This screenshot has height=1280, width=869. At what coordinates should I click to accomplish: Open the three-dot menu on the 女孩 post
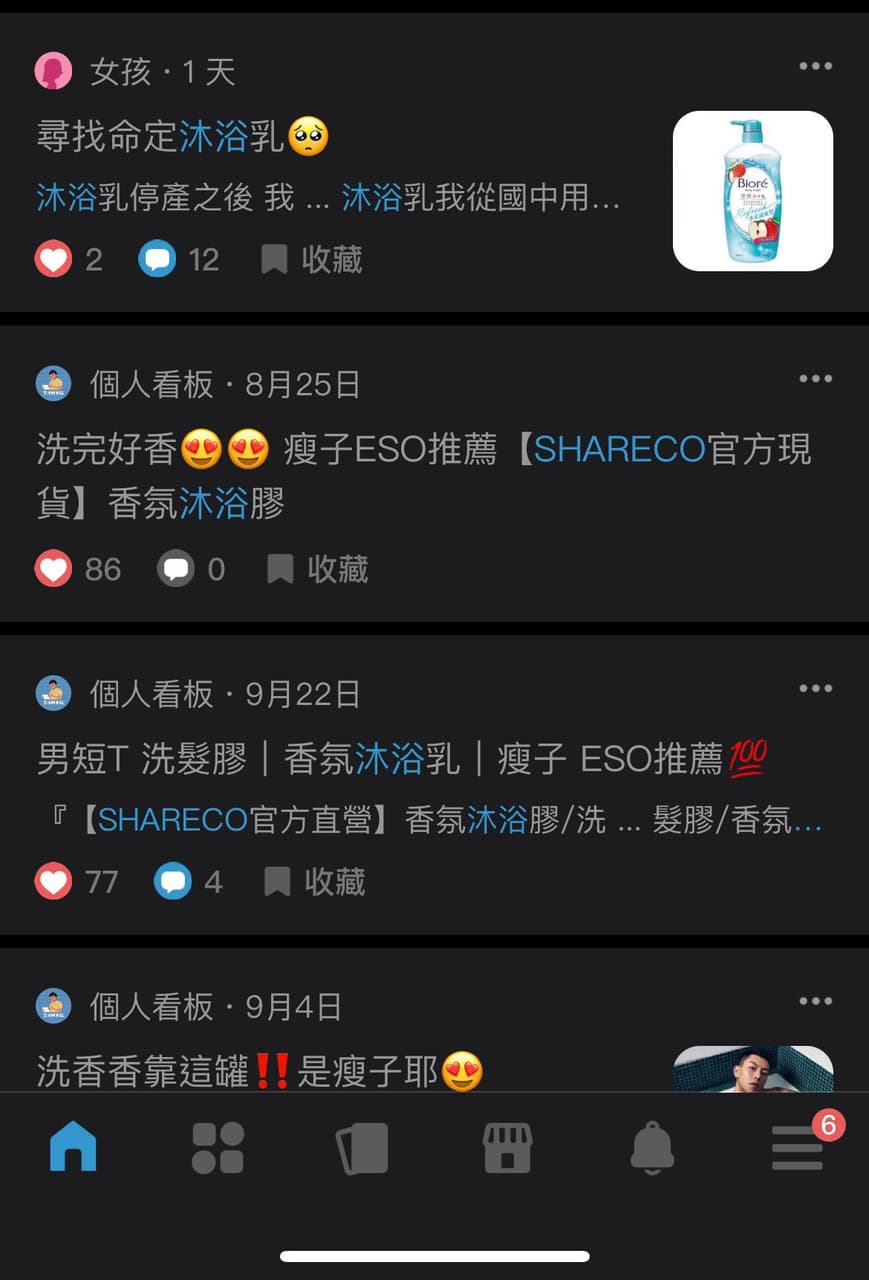tap(816, 65)
